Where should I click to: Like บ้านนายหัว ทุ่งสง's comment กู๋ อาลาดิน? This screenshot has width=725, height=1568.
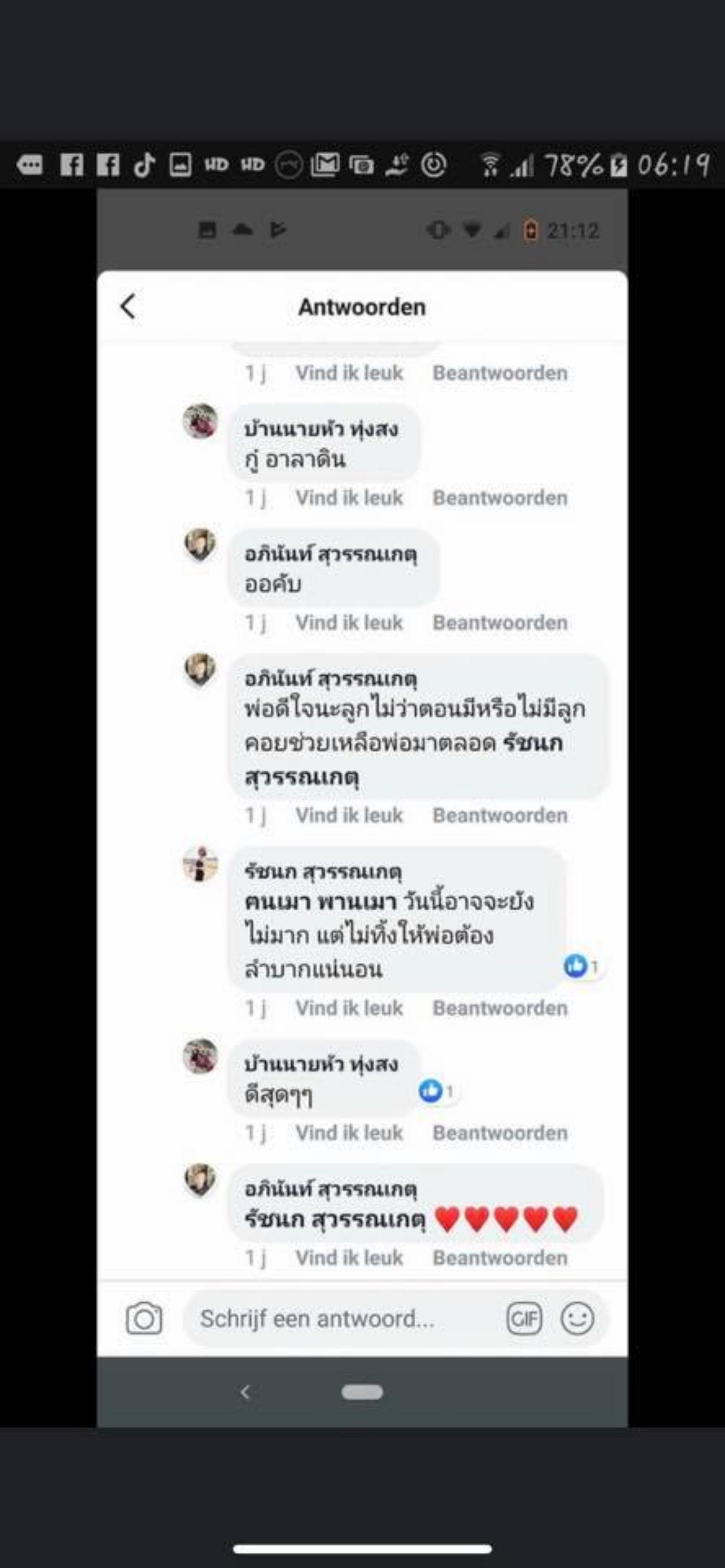[x=349, y=498]
